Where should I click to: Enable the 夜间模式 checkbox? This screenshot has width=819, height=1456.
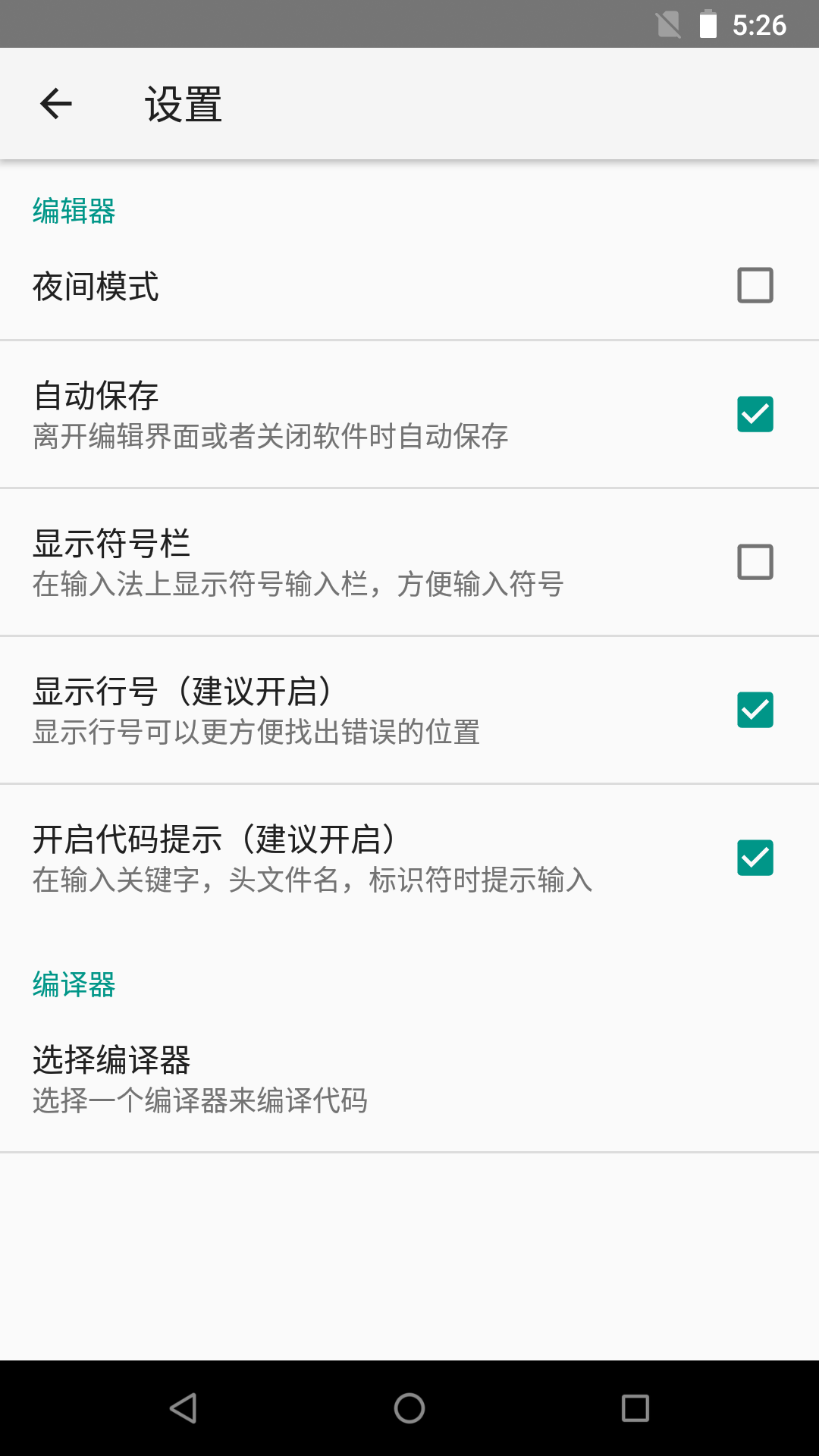click(x=756, y=285)
